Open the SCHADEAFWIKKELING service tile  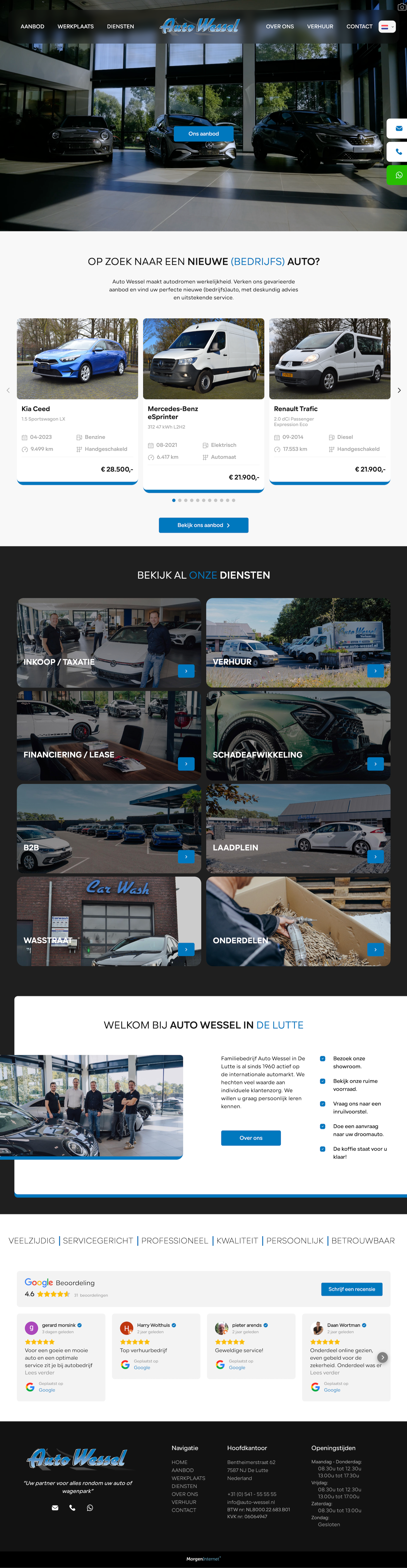click(298, 736)
